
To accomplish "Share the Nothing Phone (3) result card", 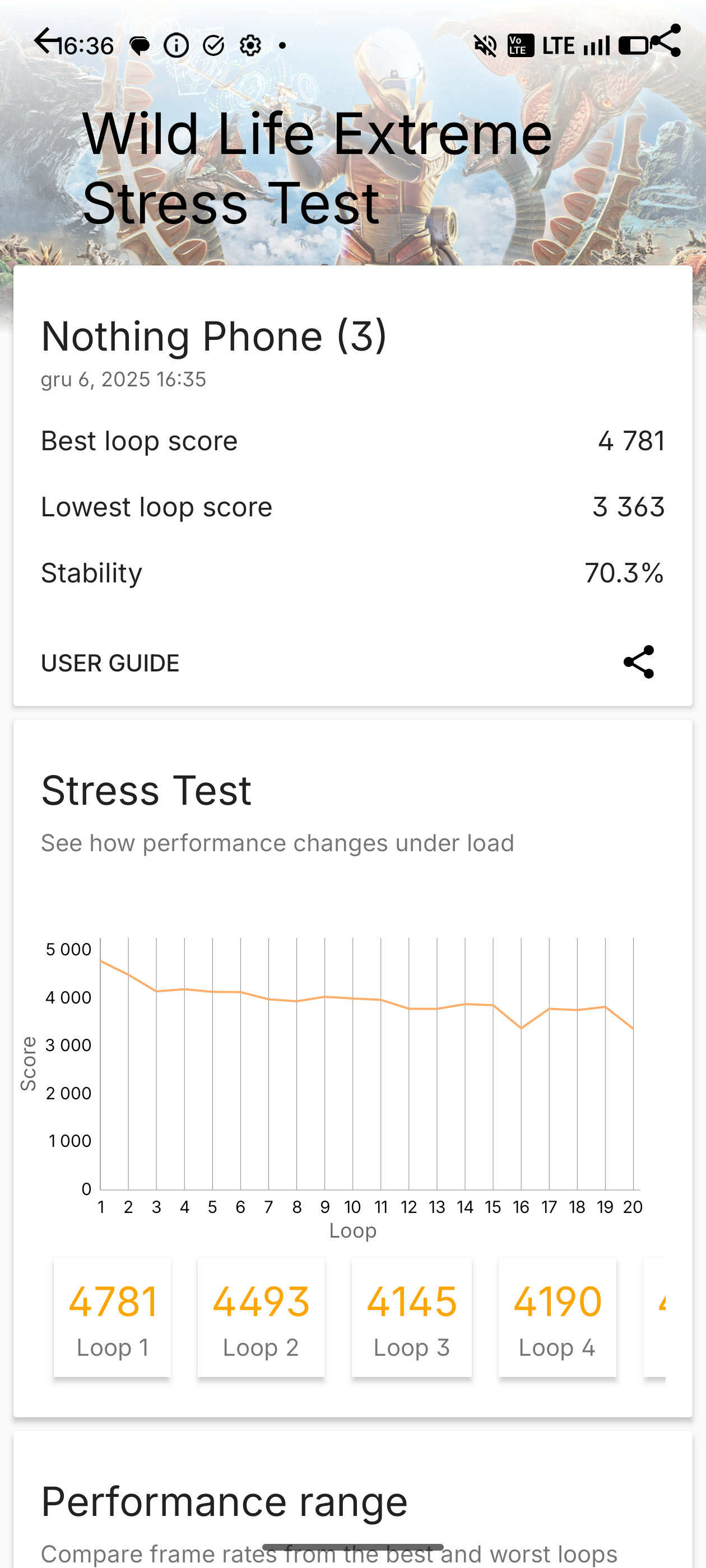I will tap(638, 662).
